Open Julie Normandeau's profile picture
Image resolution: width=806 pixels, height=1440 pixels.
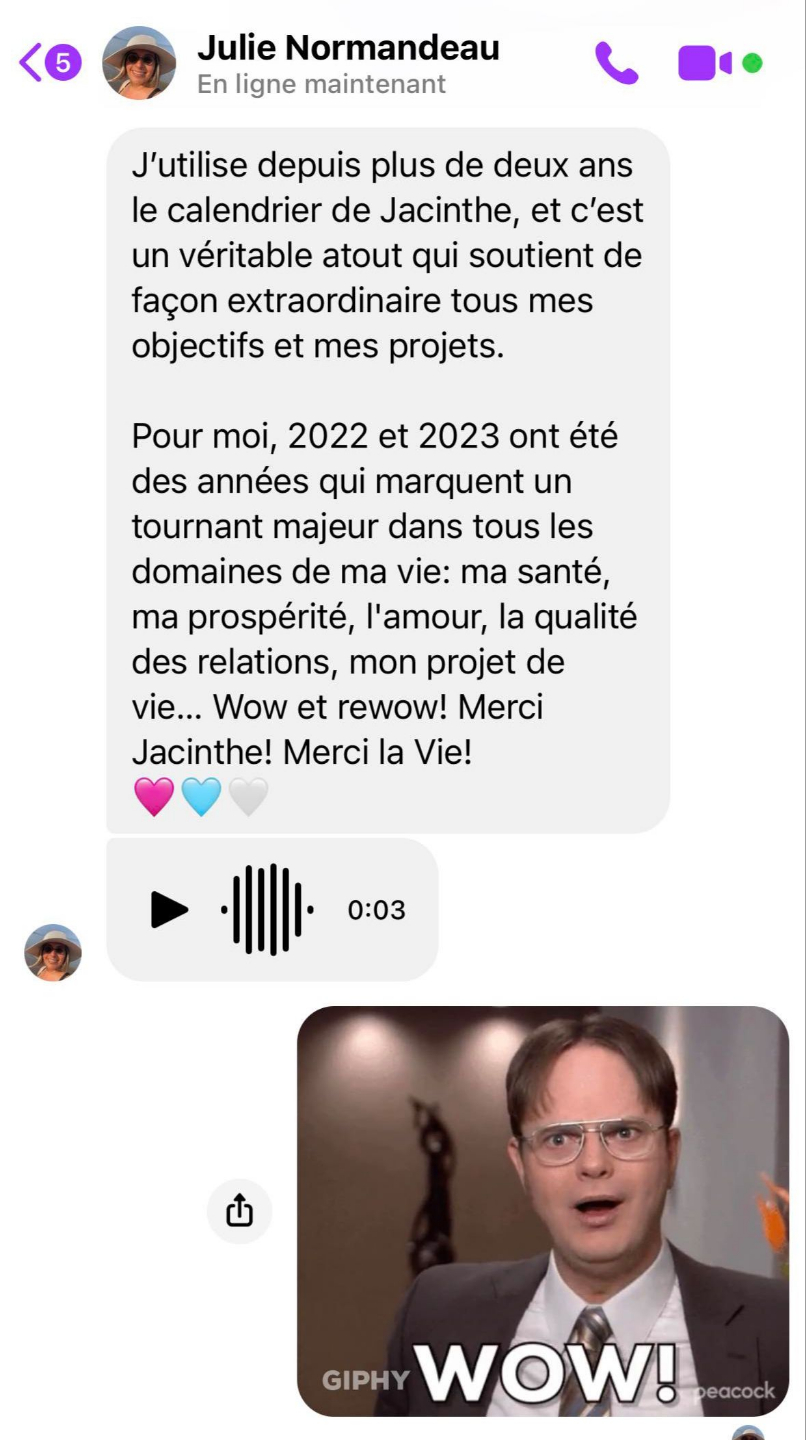pos(139,63)
